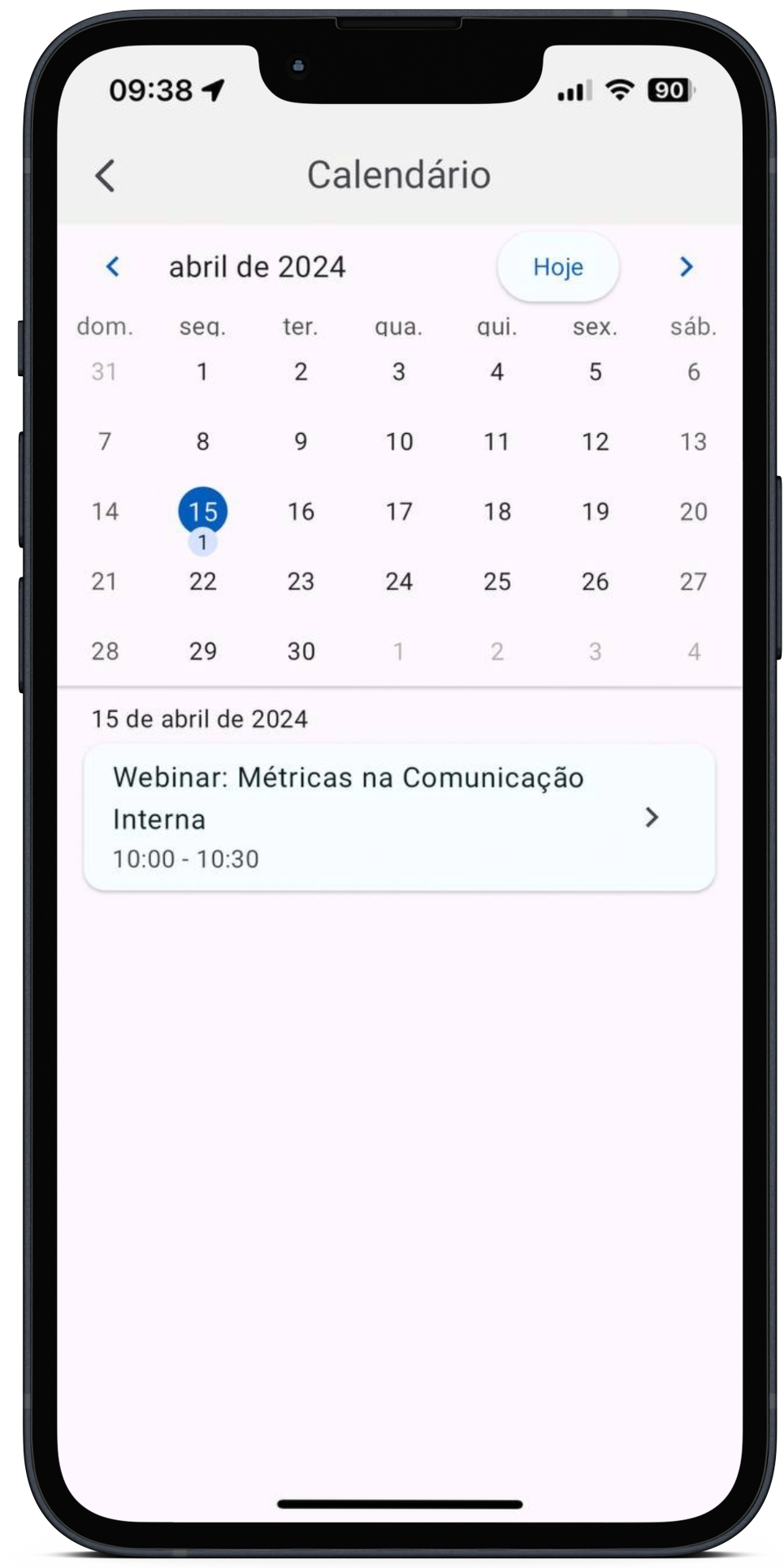The width and height of the screenshot is (784, 1568).
Task: Tap March 31 in the calendar grid
Action: pyautogui.click(x=104, y=371)
